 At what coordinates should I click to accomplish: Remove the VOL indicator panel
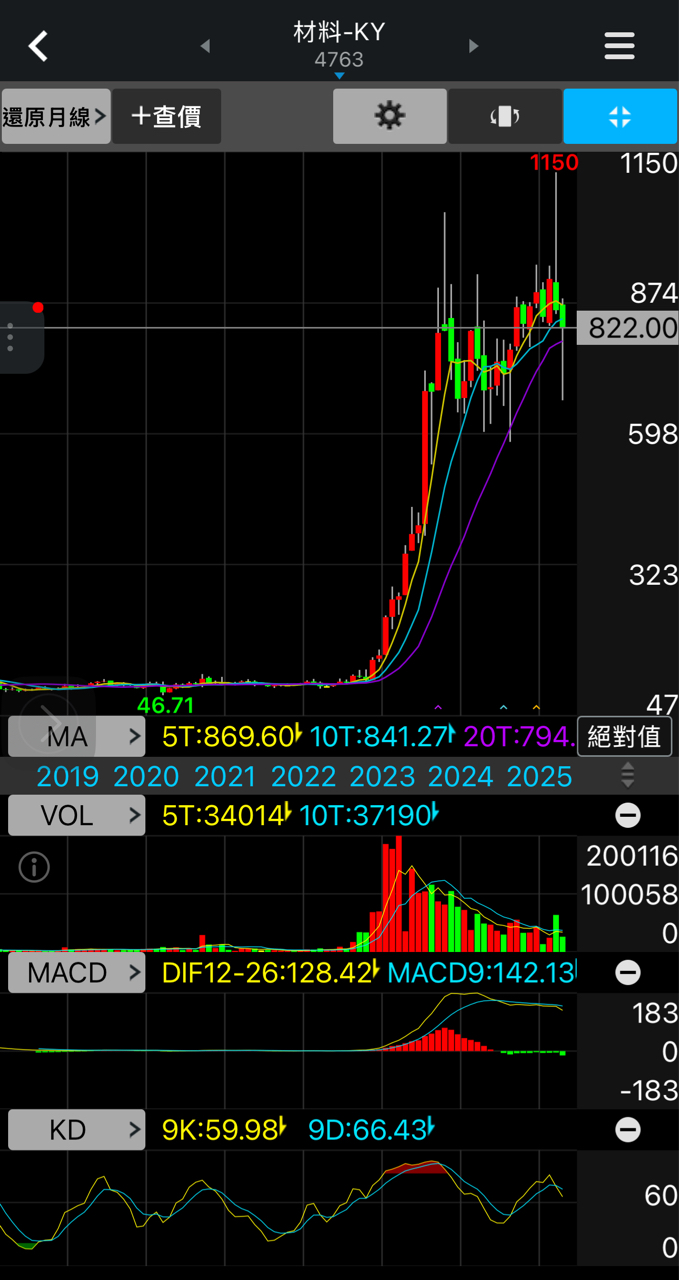[627, 816]
